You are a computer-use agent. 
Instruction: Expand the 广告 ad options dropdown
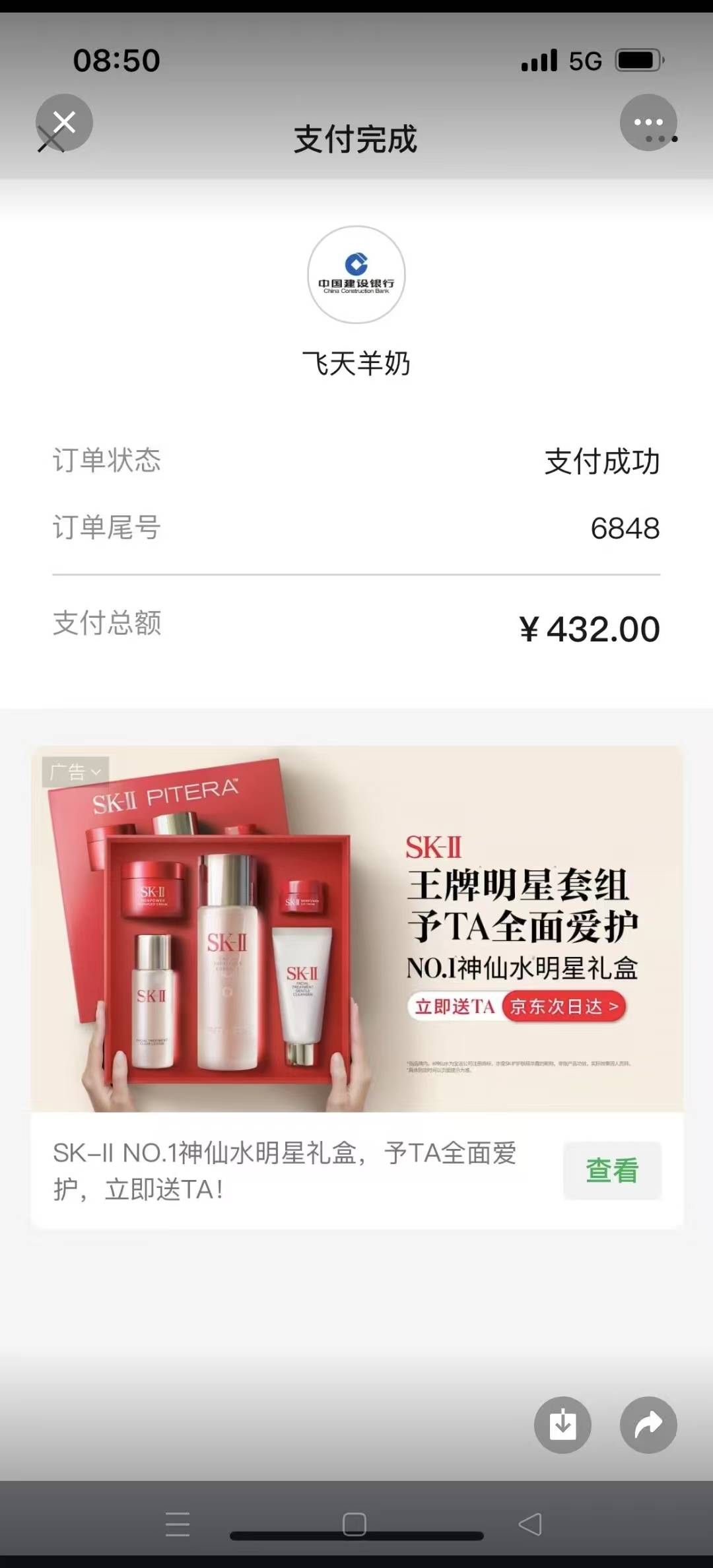tap(75, 771)
